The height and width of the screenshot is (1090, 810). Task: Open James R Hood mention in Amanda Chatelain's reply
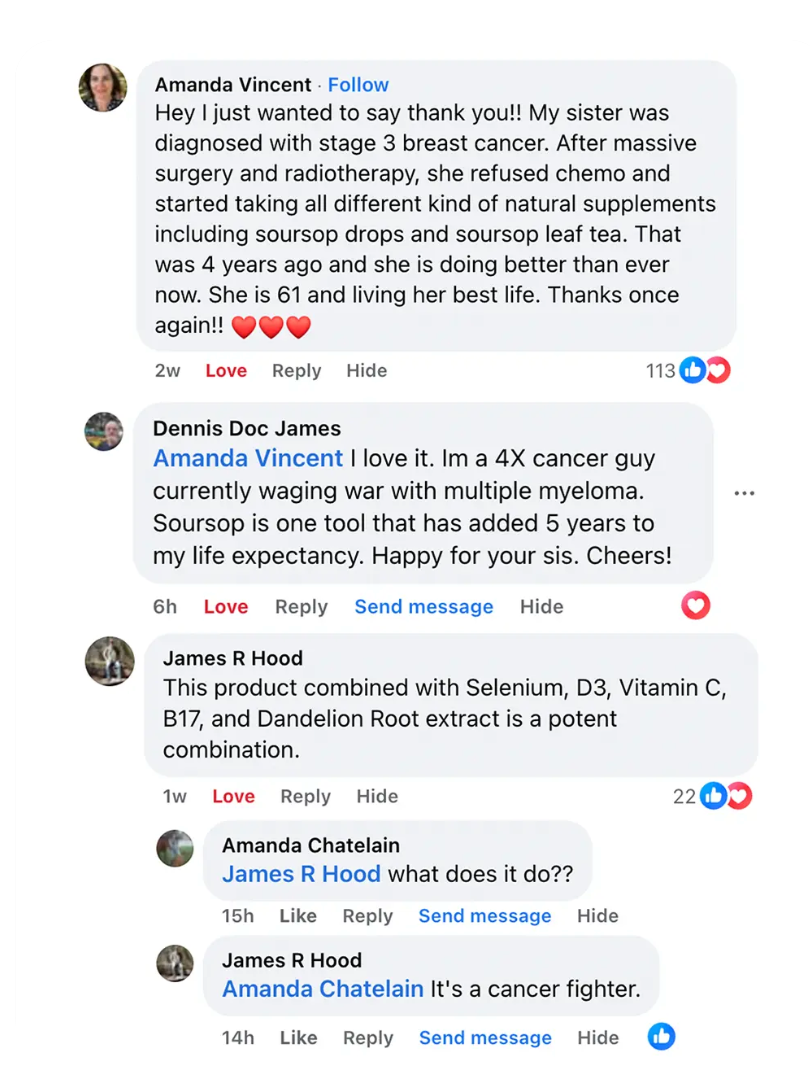click(x=301, y=874)
